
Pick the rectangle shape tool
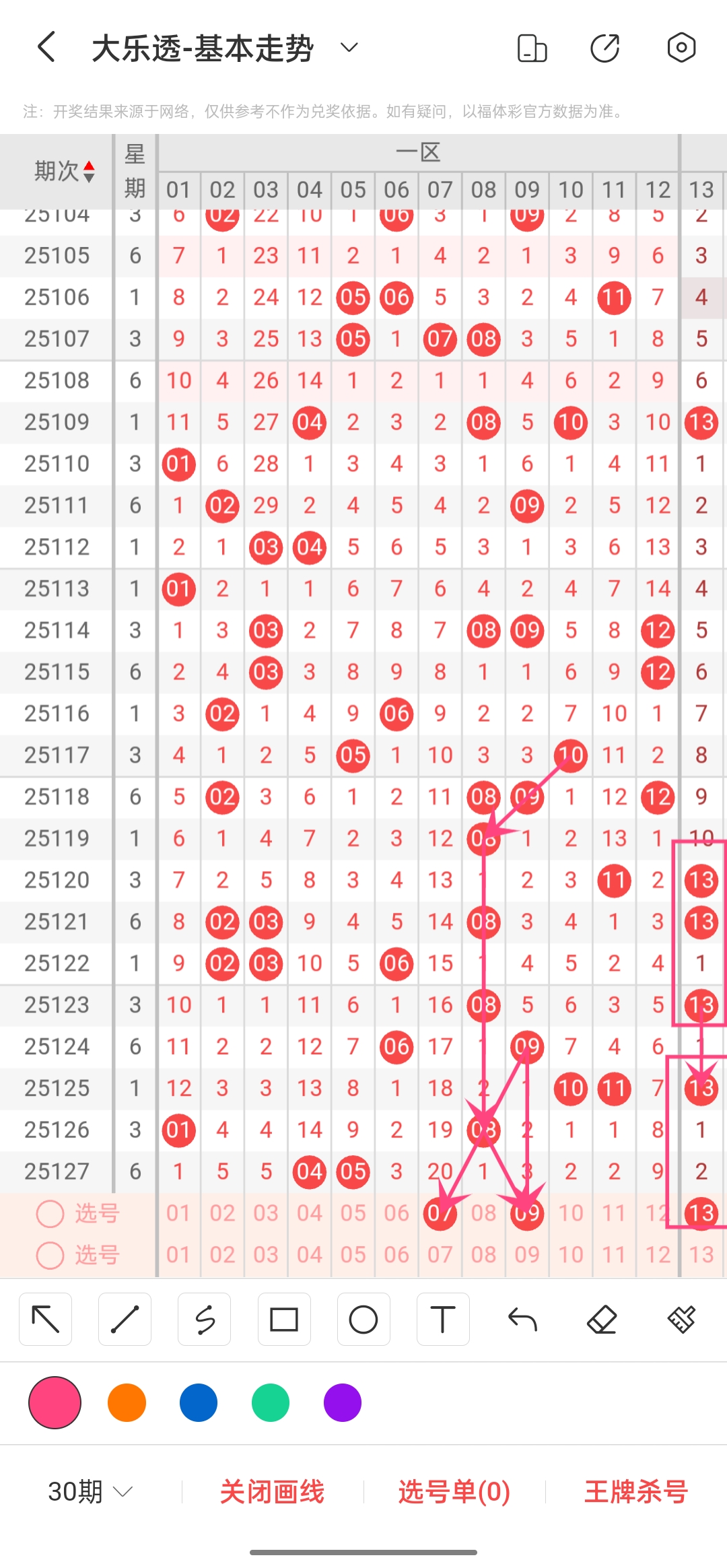click(x=284, y=1319)
